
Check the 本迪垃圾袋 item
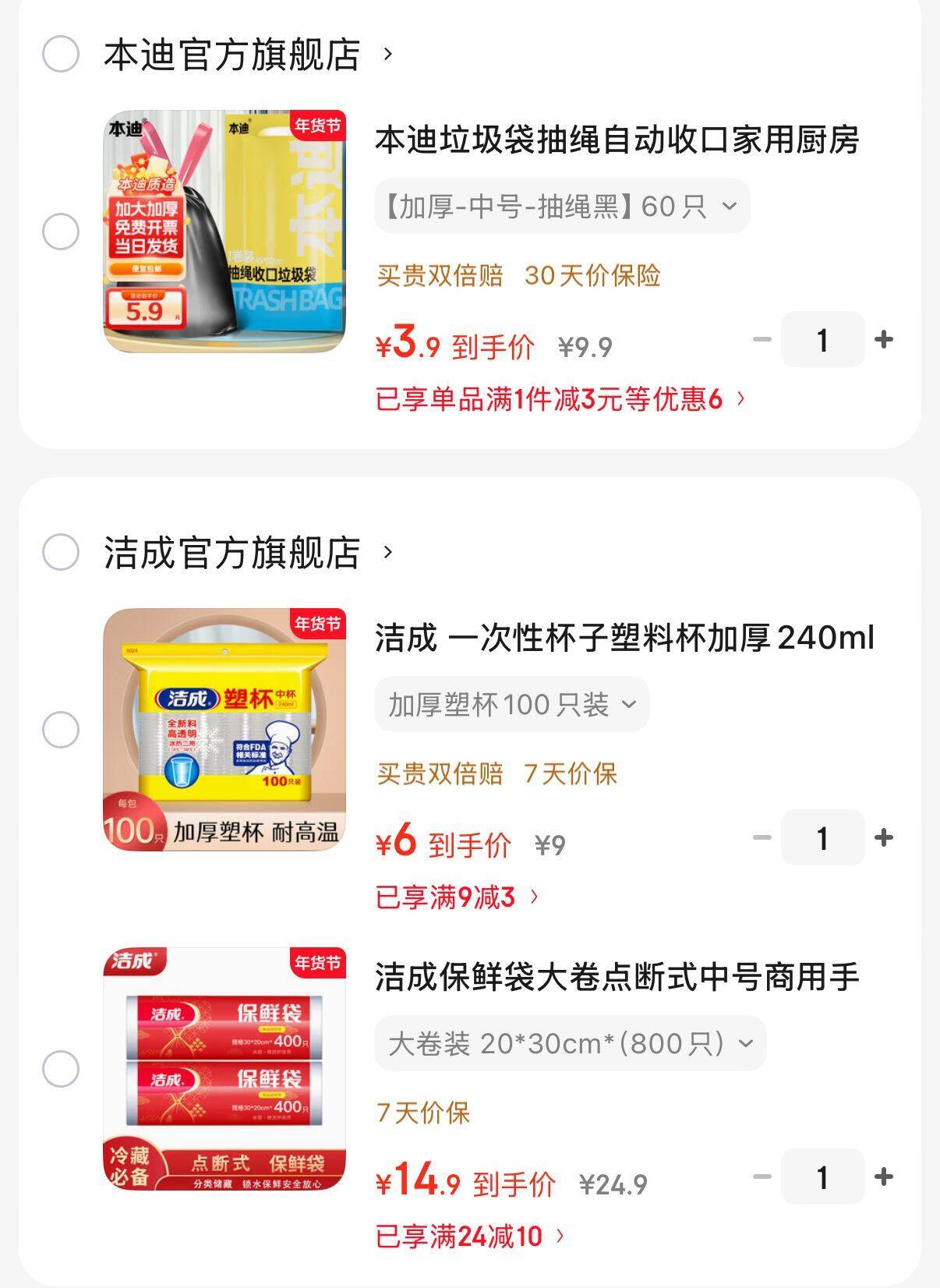pos(61,232)
